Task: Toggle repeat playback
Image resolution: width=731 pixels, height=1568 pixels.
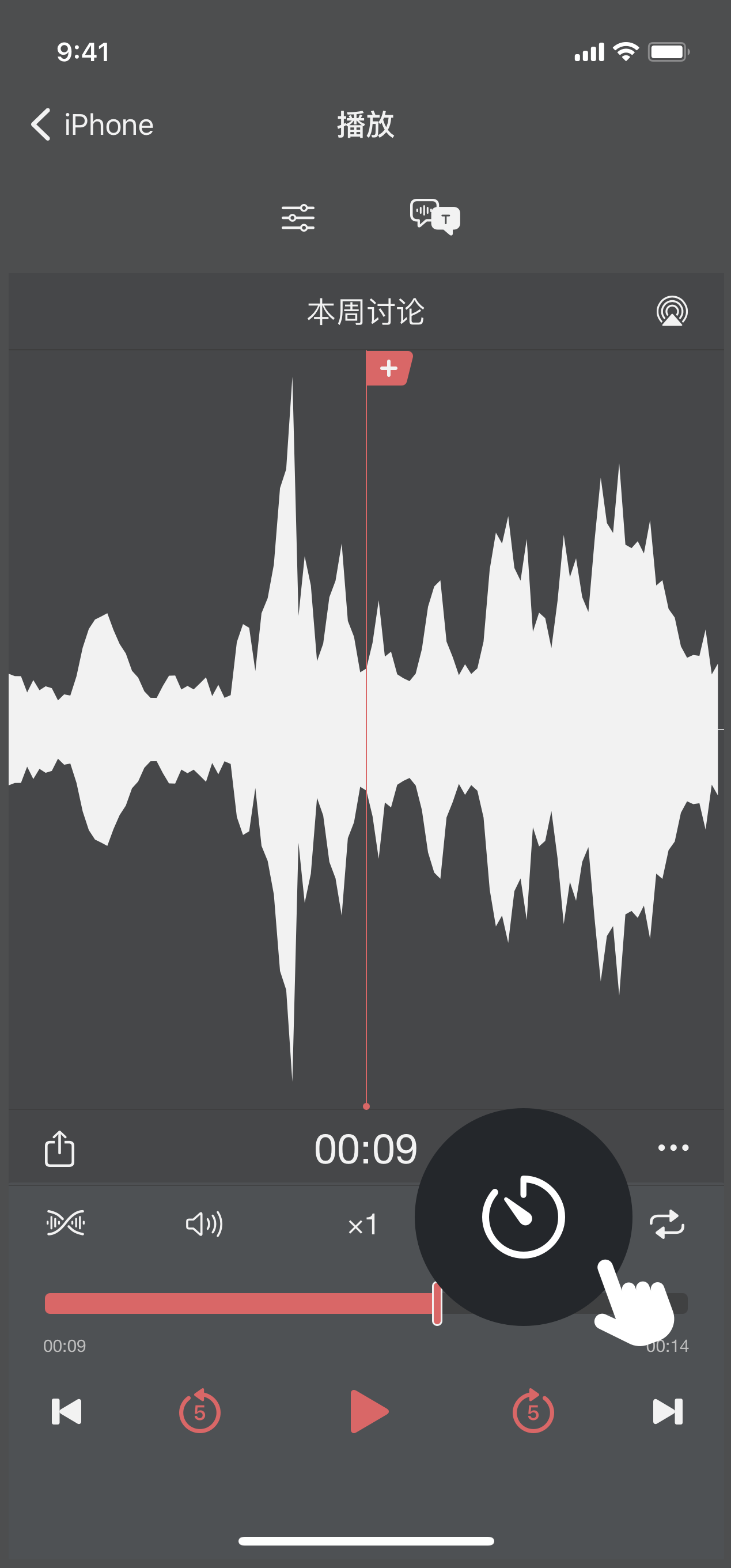Action: point(666,1224)
